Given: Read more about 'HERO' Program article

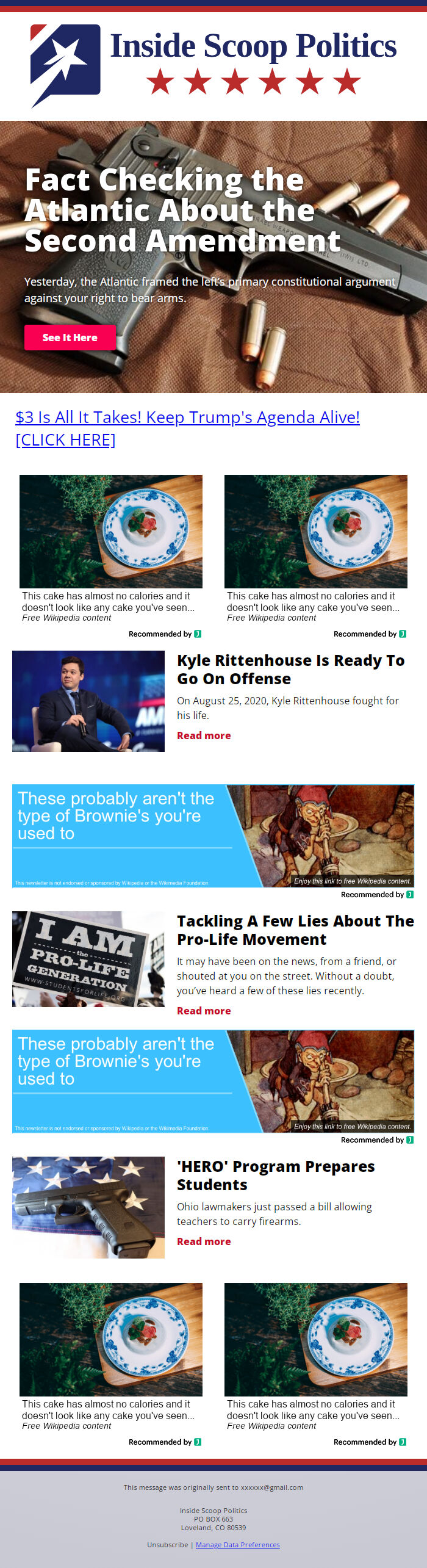Looking at the screenshot, I should coord(203,1241).
